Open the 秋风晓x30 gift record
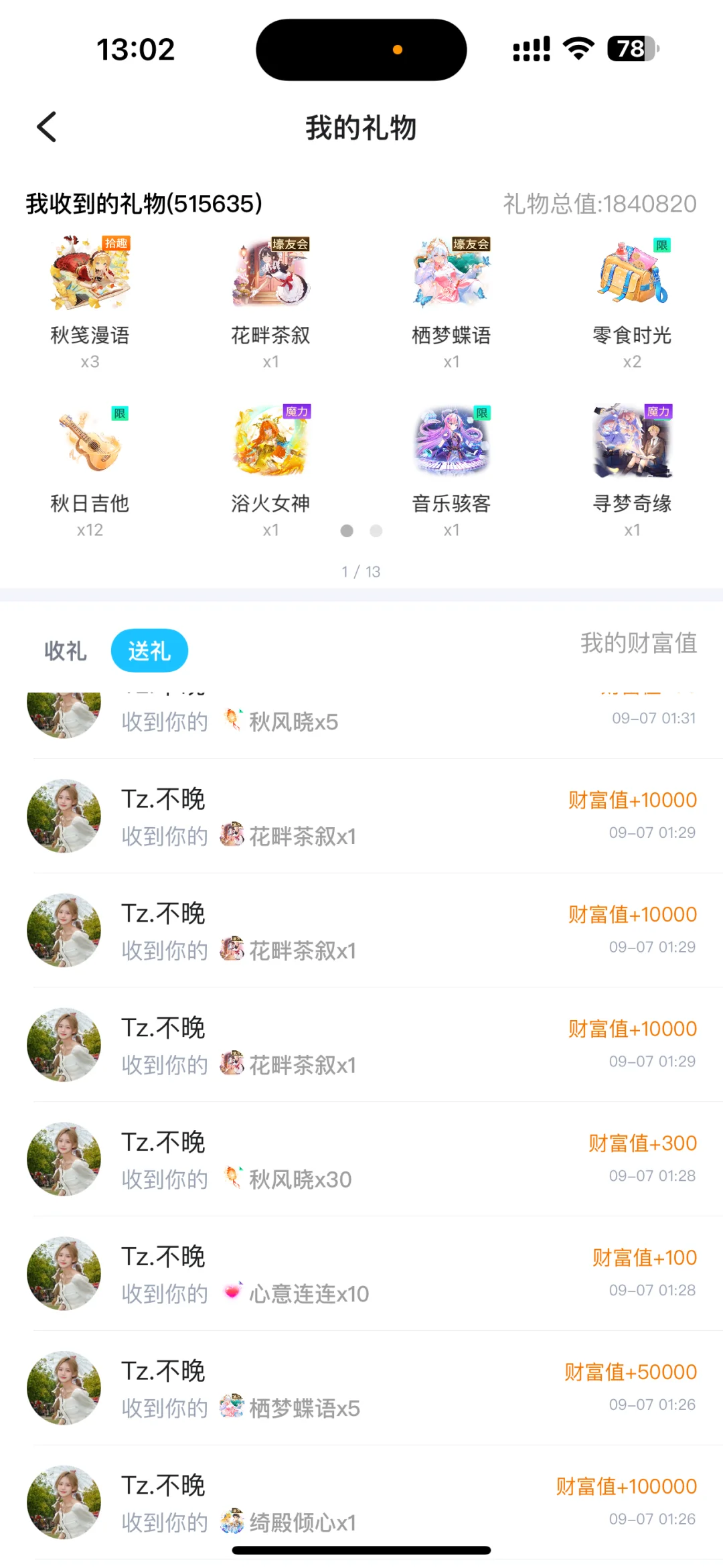Viewport: 723px width, 1568px height. click(361, 1159)
